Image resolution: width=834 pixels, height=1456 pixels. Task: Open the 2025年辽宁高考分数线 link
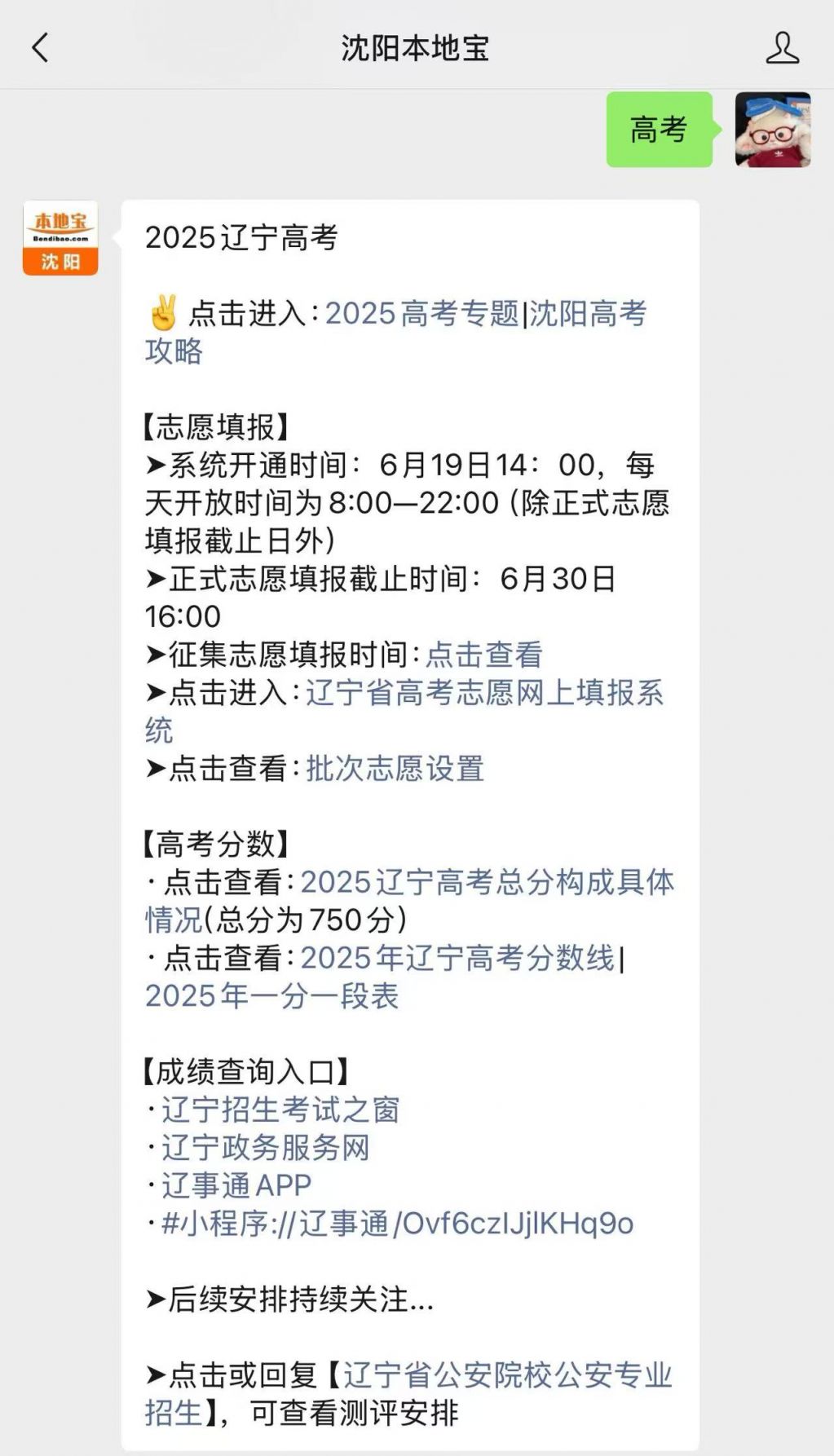(457, 959)
